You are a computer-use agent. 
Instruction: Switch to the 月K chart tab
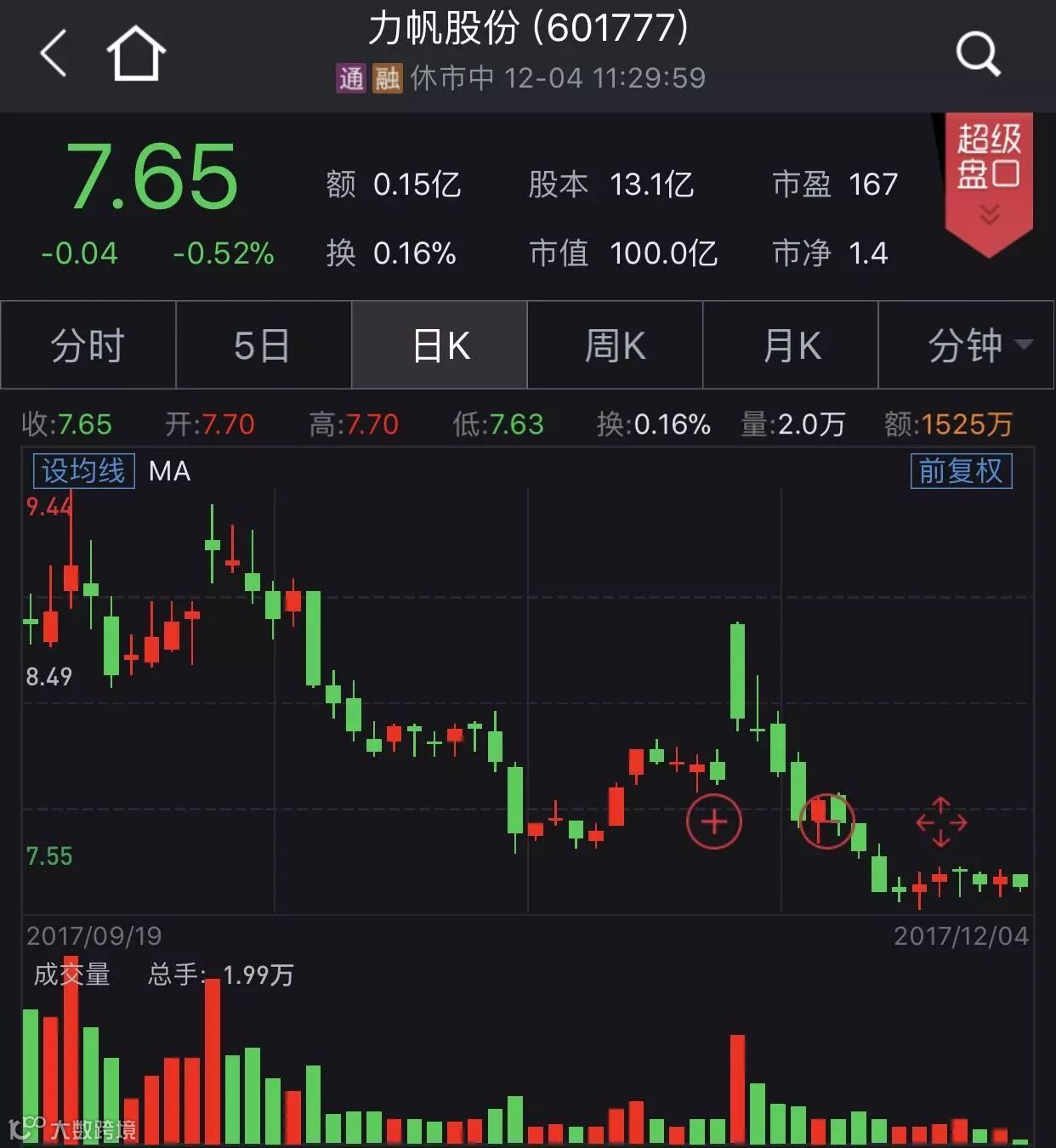791,345
